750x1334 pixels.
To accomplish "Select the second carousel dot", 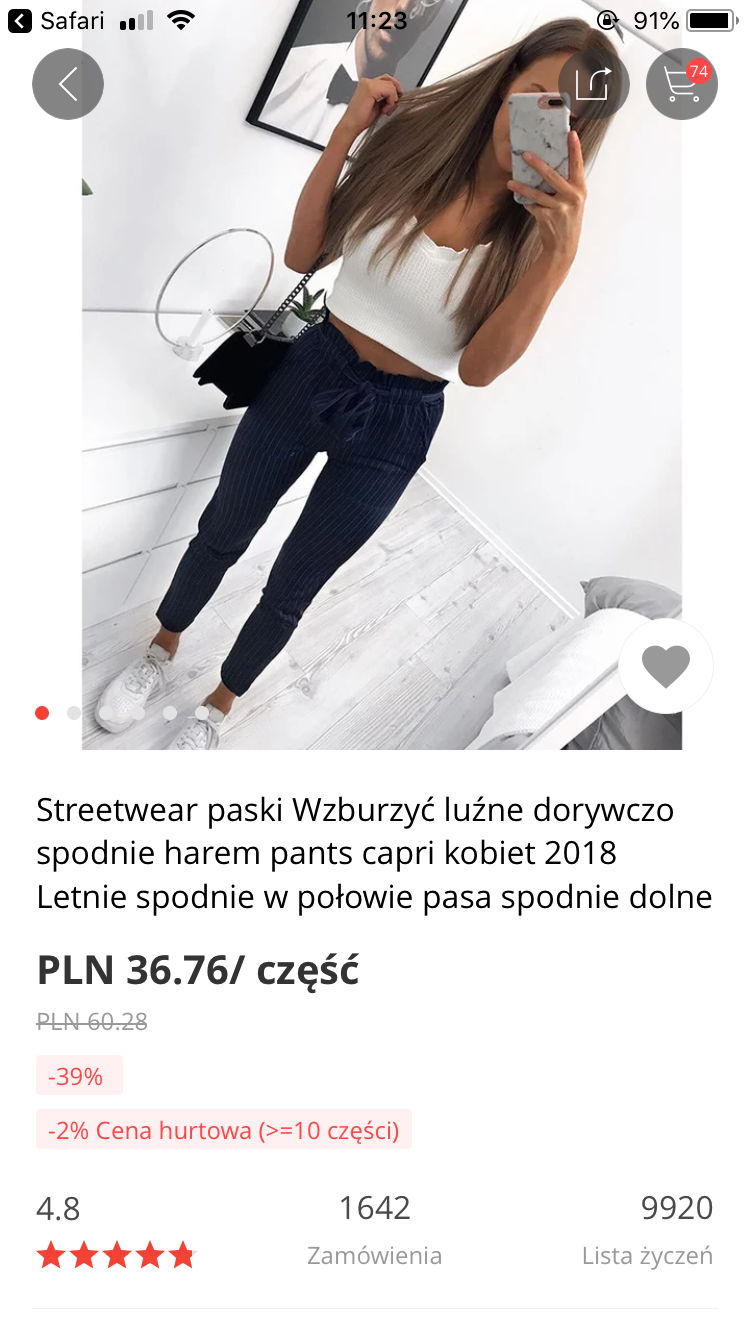I will pyautogui.click(x=74, y=713).
